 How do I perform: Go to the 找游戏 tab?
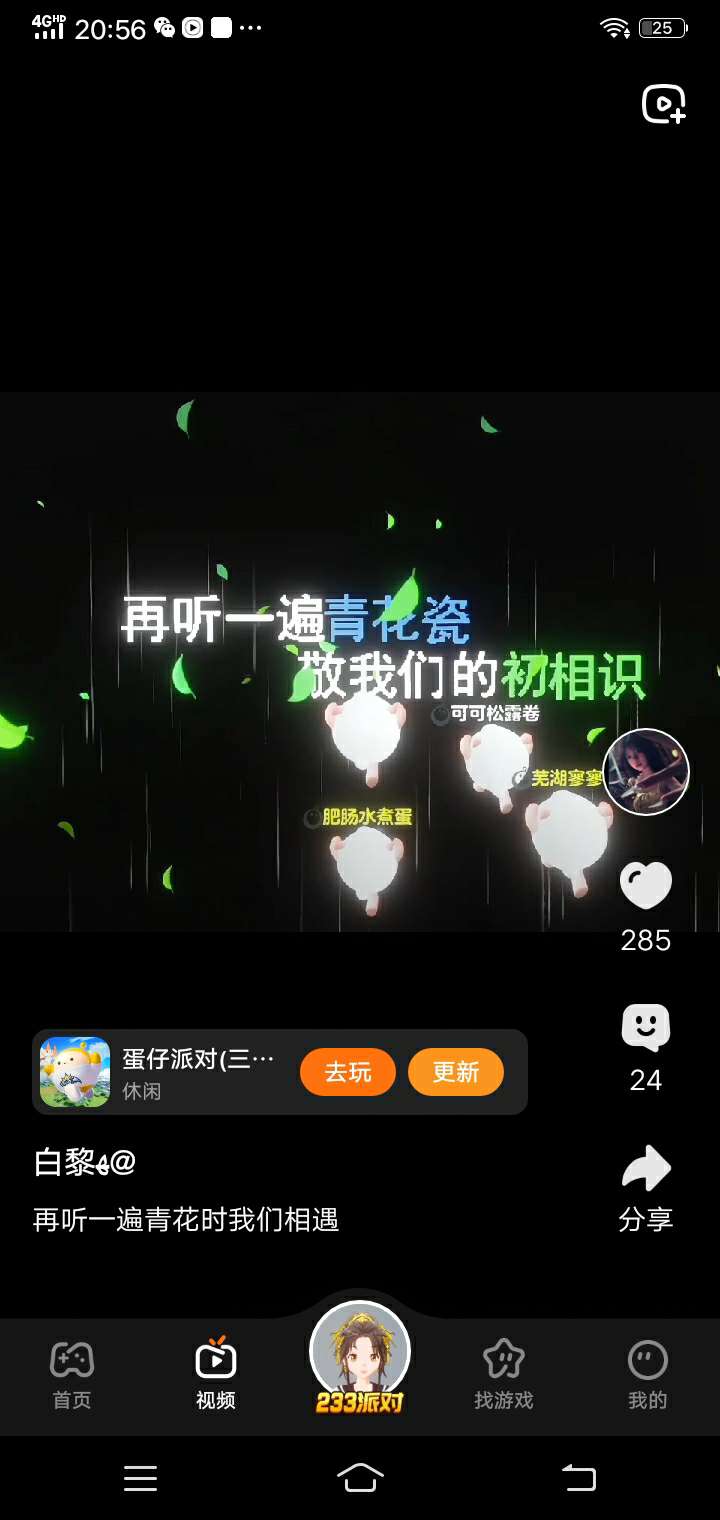coord(504,1375)
